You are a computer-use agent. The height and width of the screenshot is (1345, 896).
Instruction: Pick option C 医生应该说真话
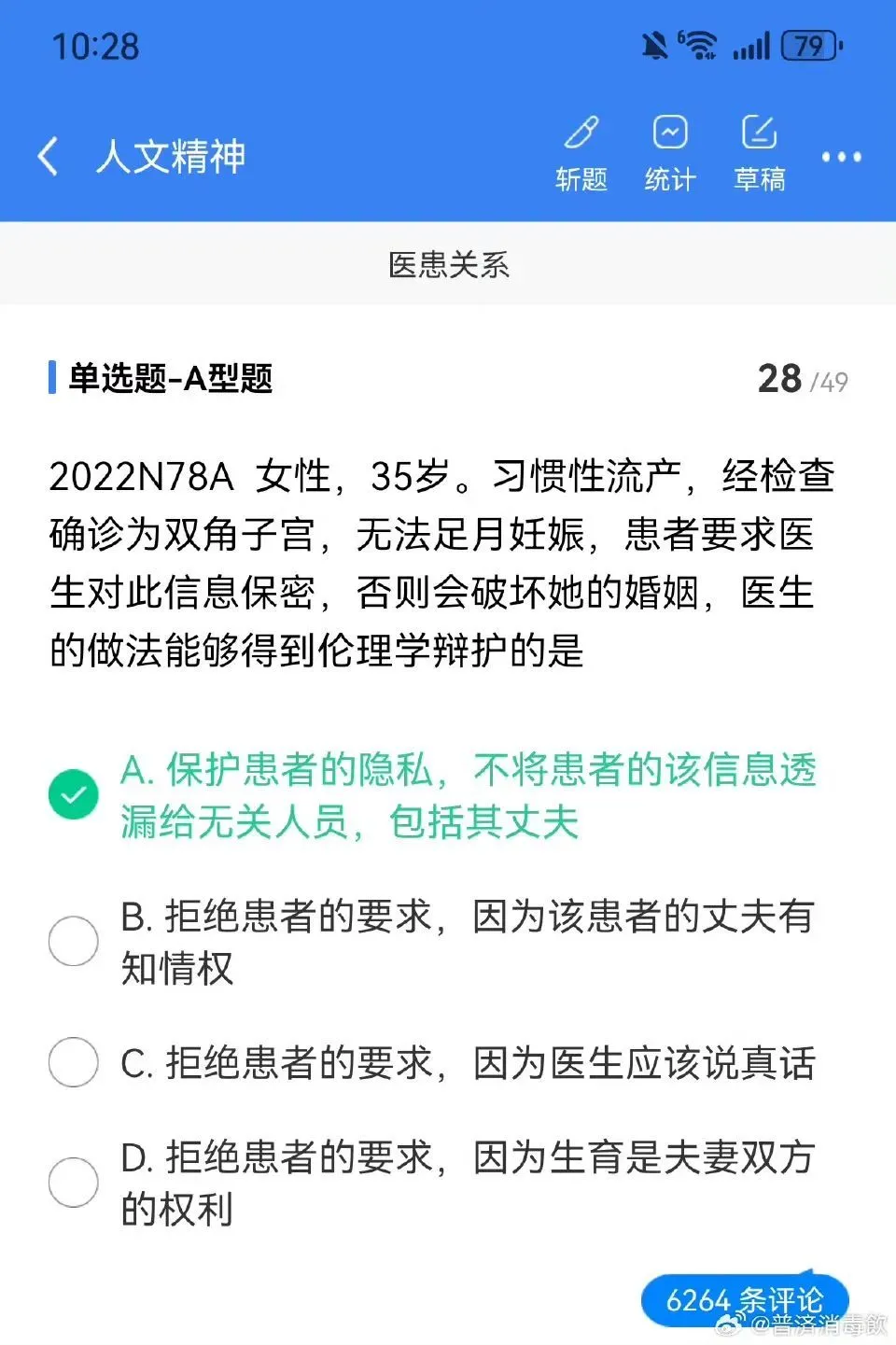(74, 1062)
